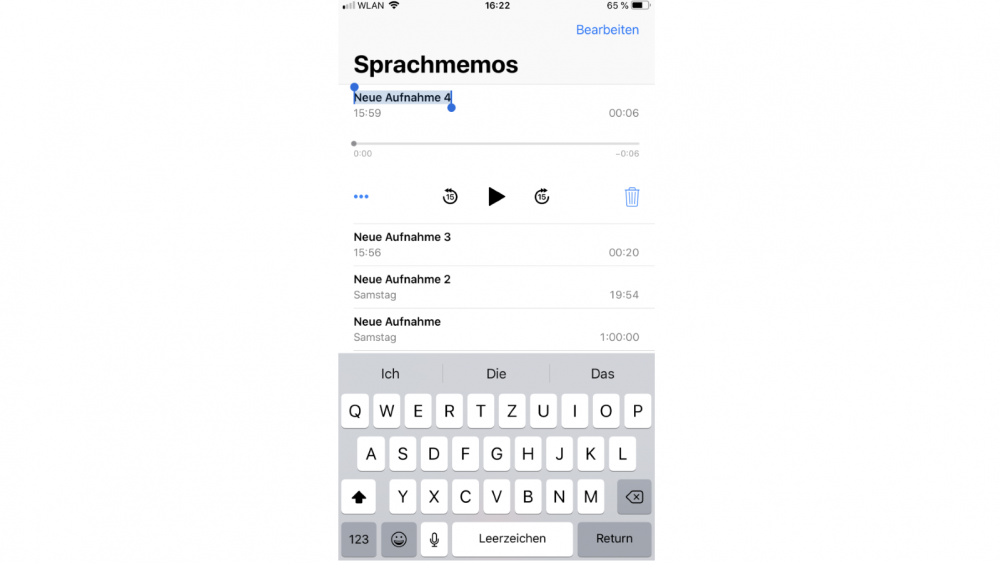Open Neue Aufnahme 2 recording

click(x=496, y=287)
